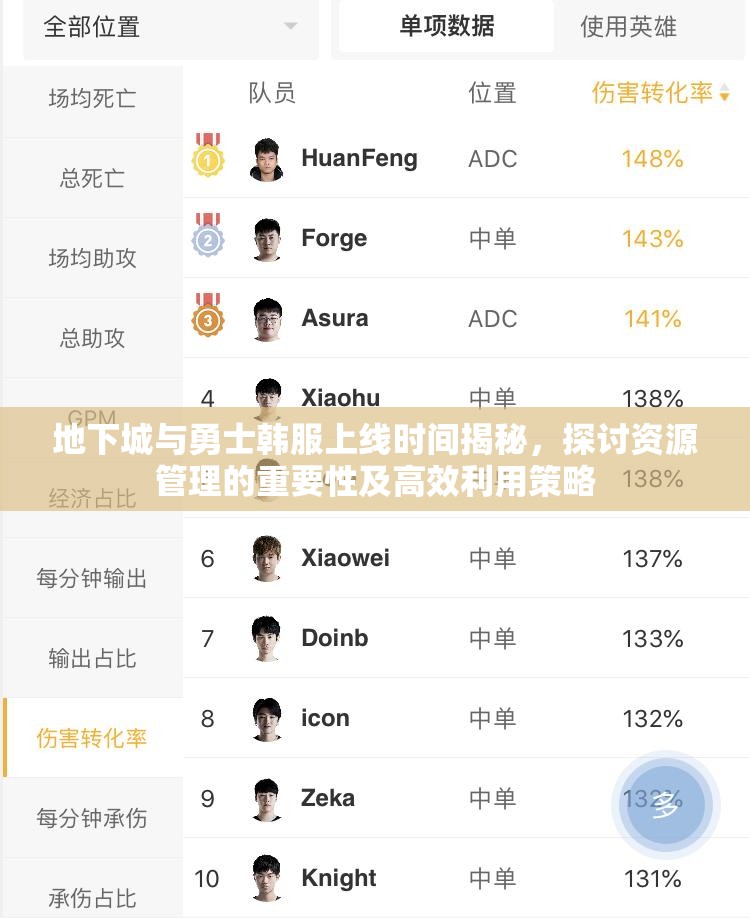Click the 位置 column header
750x918 pixels.
pos(492,94)
